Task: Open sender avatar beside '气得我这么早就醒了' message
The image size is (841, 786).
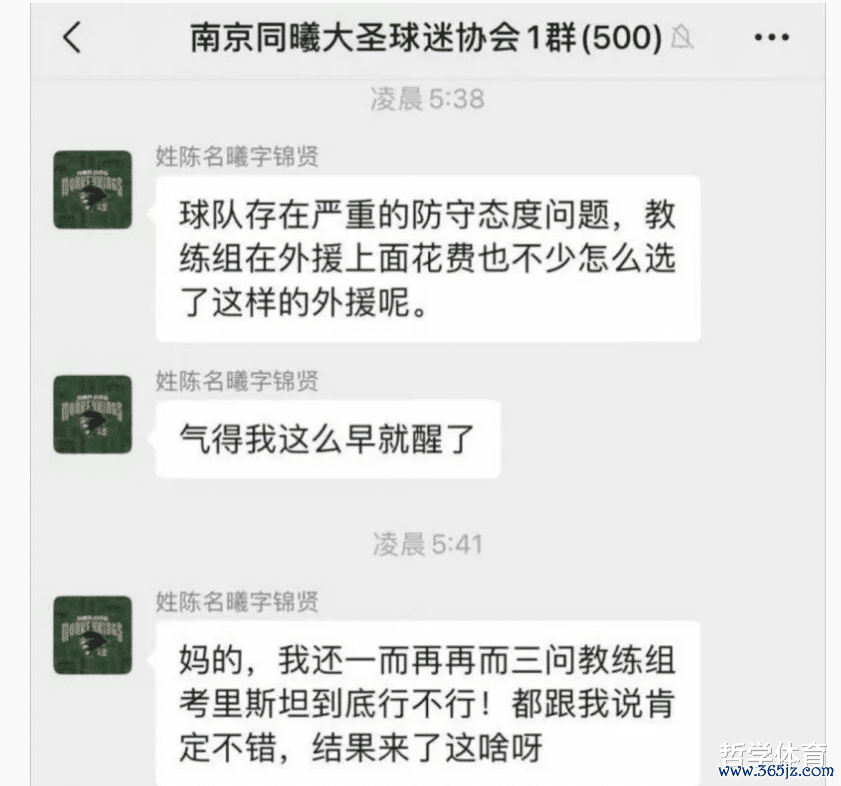Action: [x=93, y=414]
